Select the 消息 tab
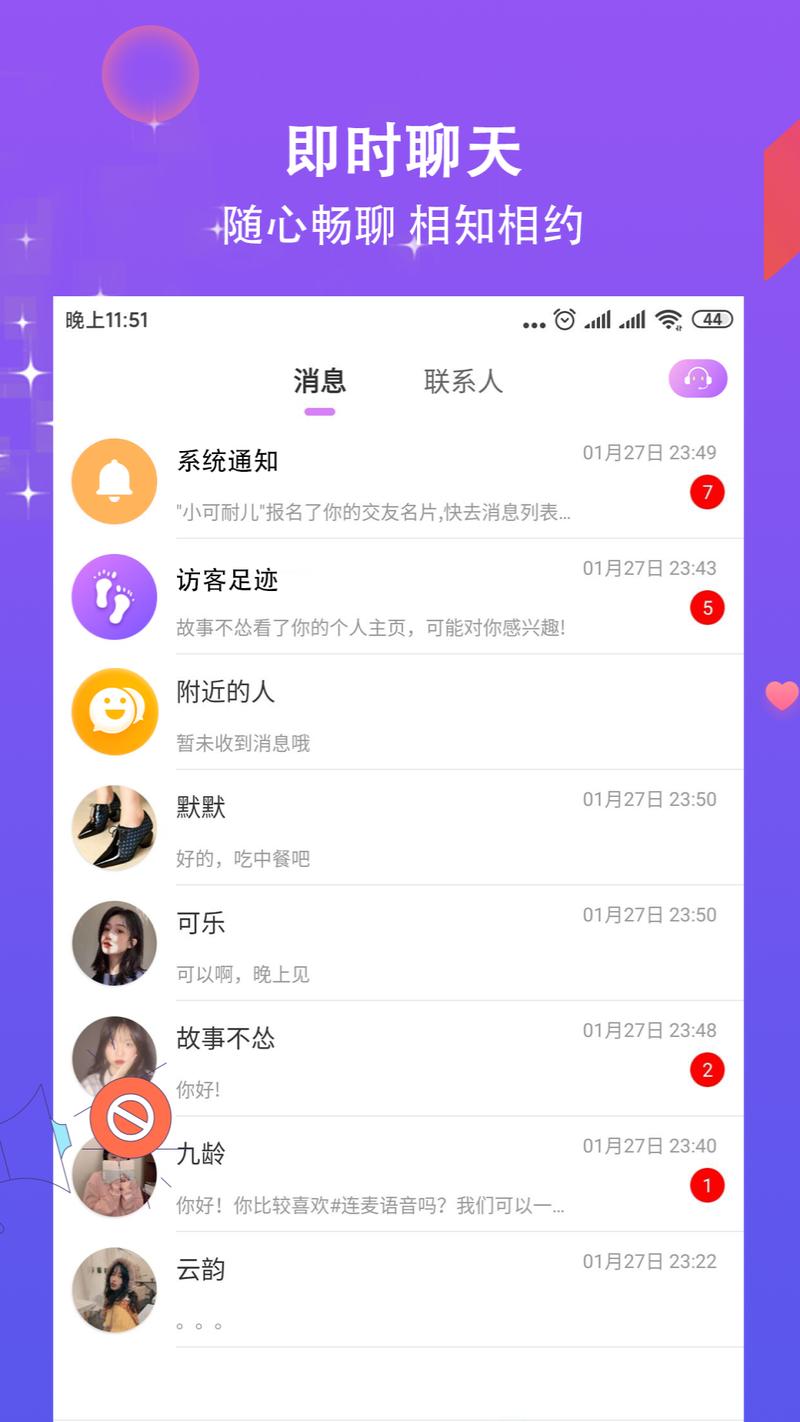800x1422 pixels. click(x=319, y=381)
